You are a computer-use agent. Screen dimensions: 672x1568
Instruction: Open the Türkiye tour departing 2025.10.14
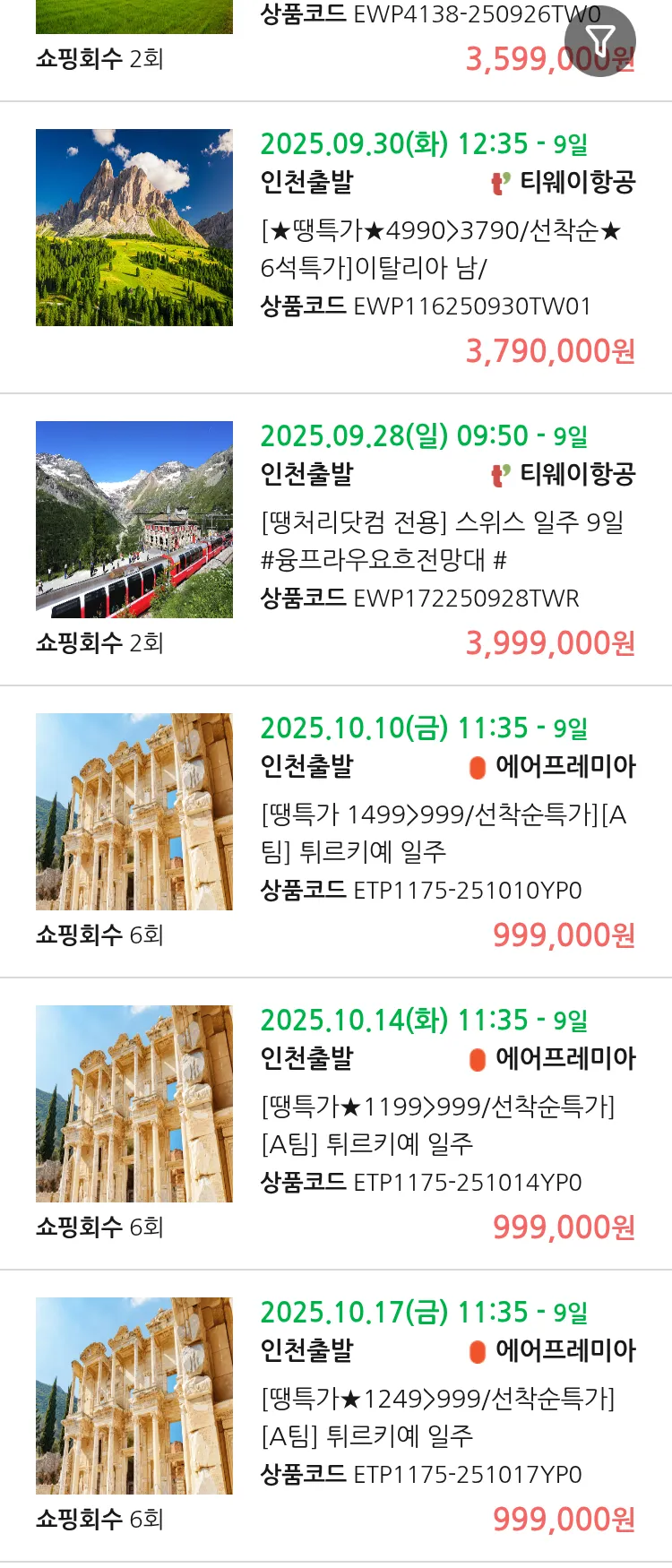[443, 1124]
